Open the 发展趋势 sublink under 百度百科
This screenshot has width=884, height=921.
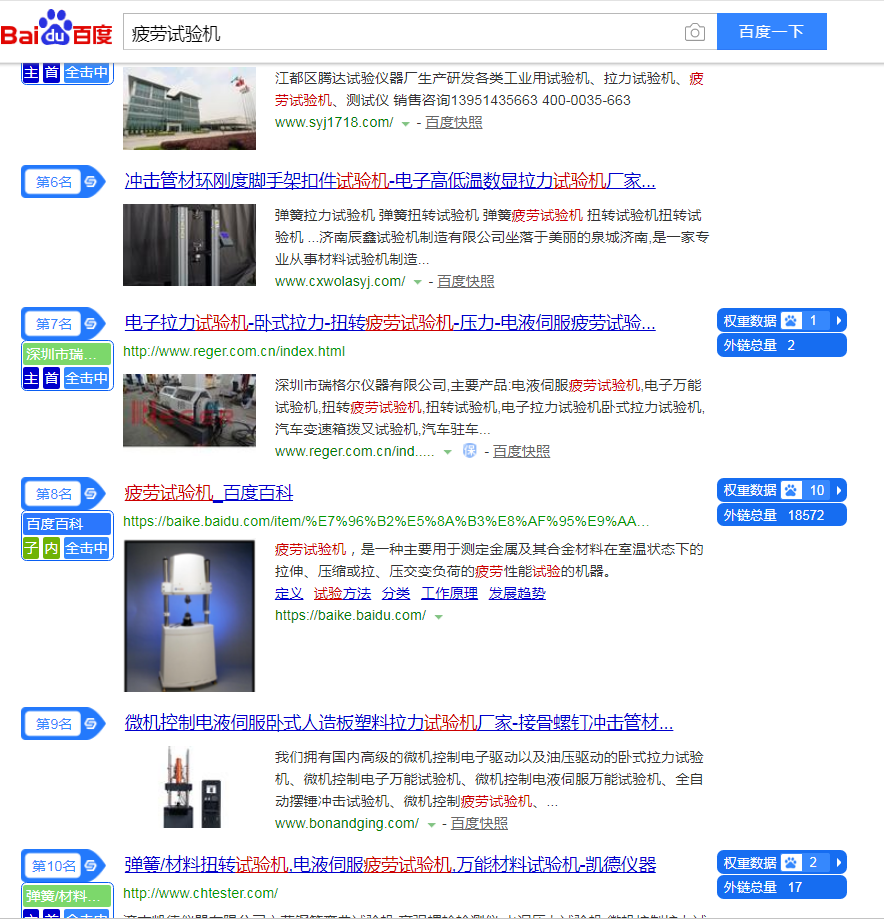click(517, 594)
